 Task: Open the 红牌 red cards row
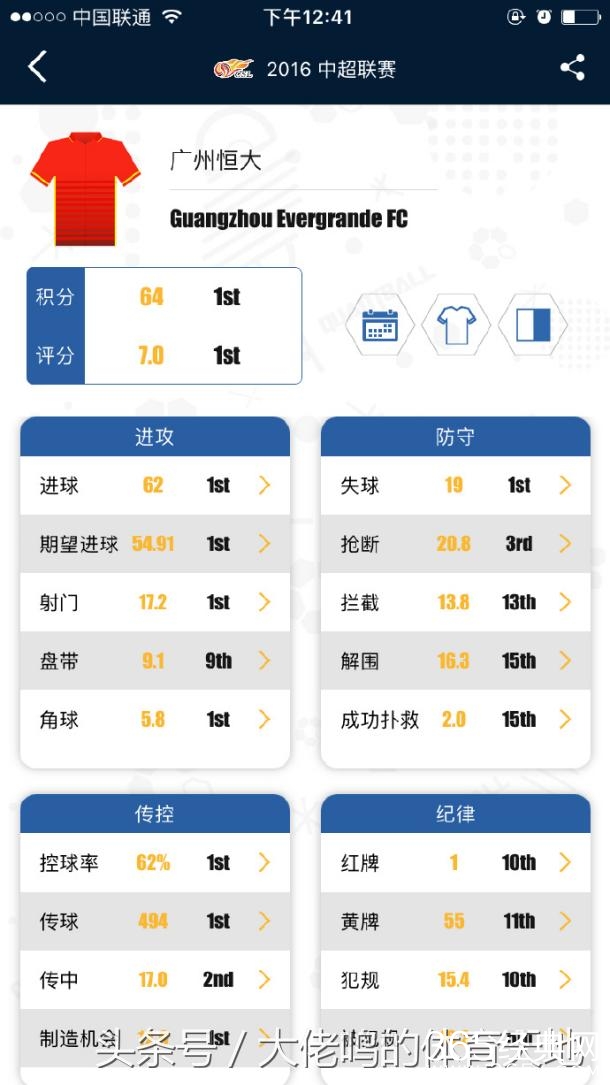point(456,863)
